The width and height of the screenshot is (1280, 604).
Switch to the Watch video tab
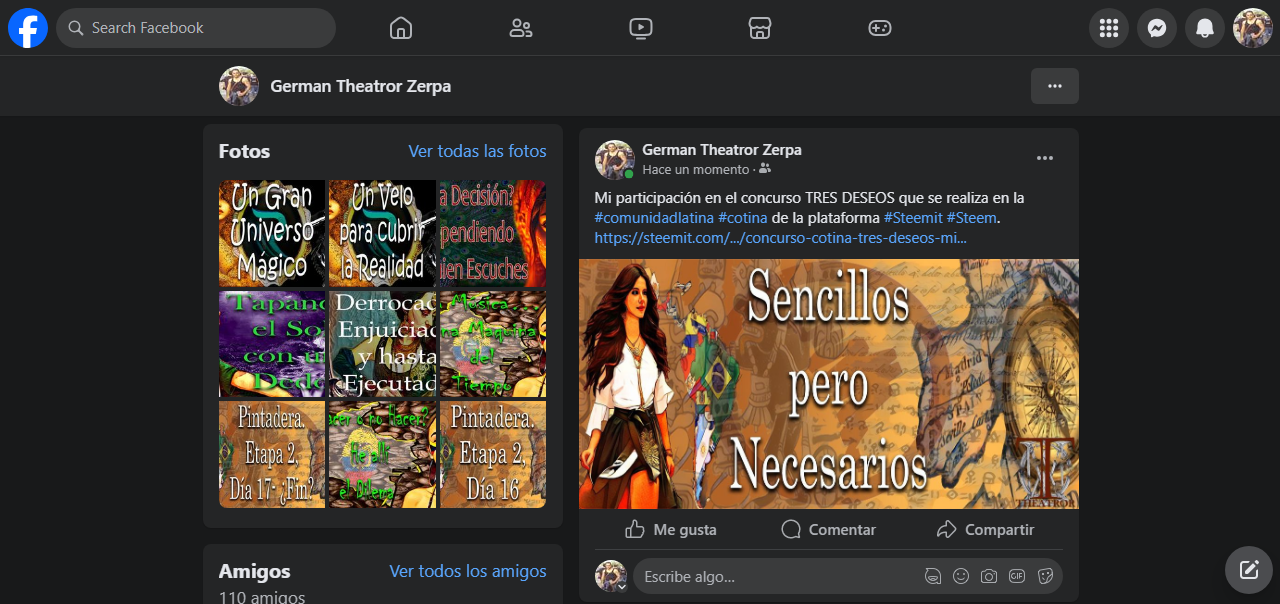pyautogui.click(x=641, y=28)
